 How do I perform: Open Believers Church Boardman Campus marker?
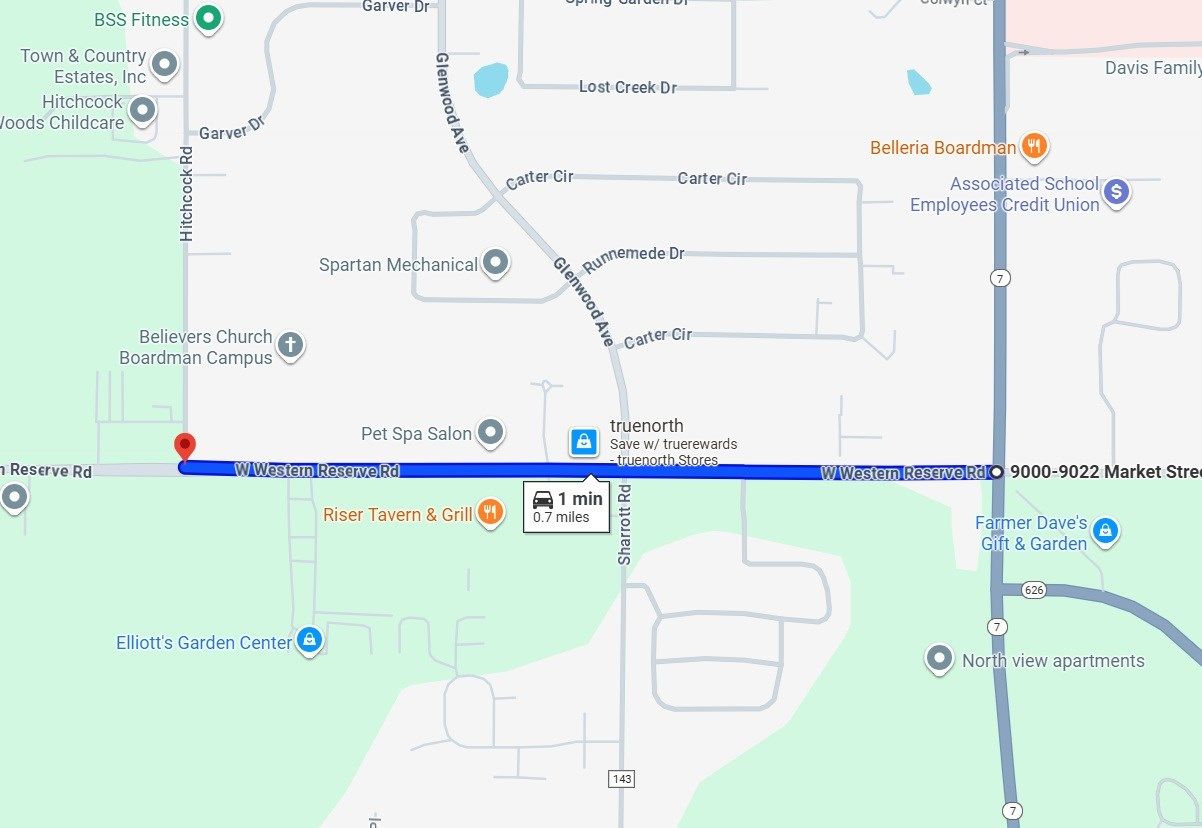pyautogui.click(x=290, y=345)
